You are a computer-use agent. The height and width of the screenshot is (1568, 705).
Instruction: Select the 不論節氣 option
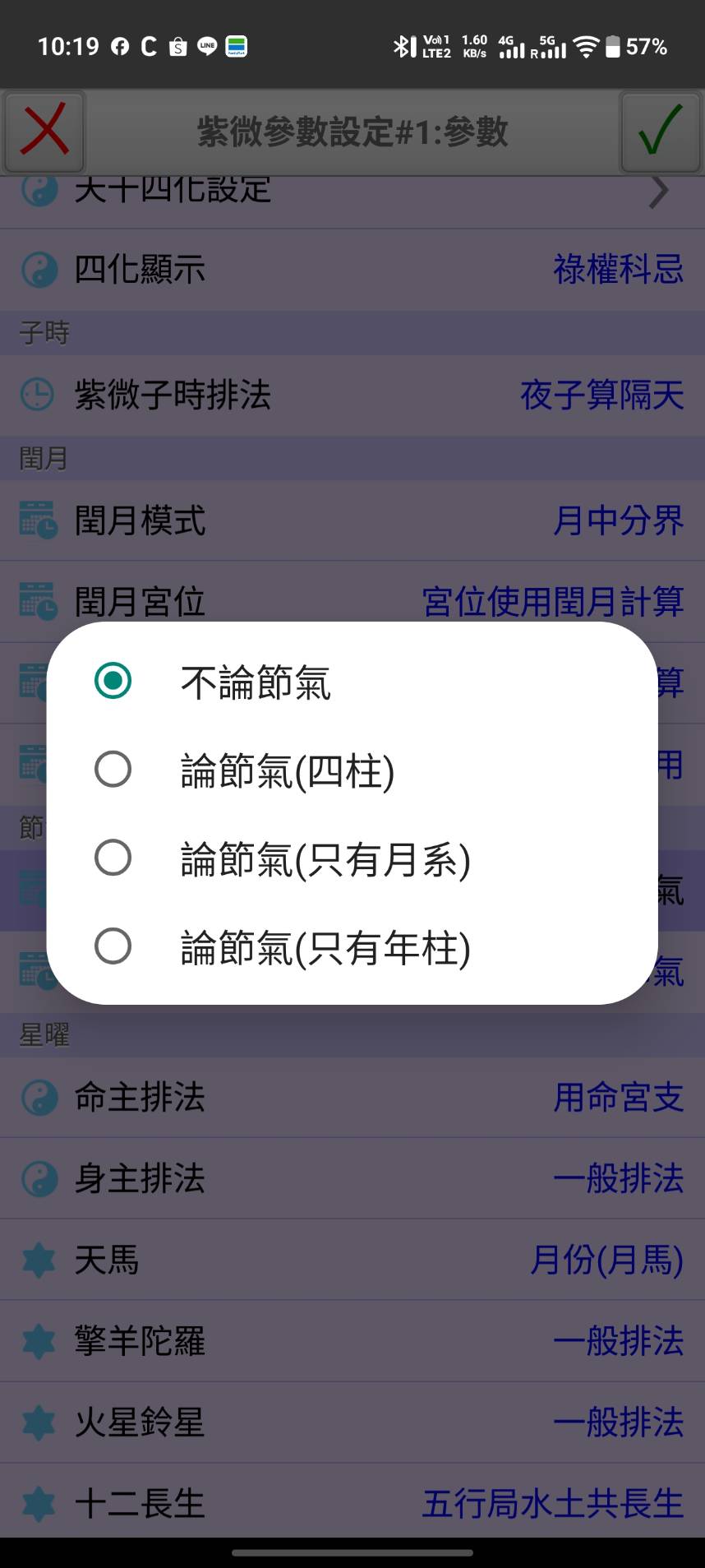tap(255, 682)
